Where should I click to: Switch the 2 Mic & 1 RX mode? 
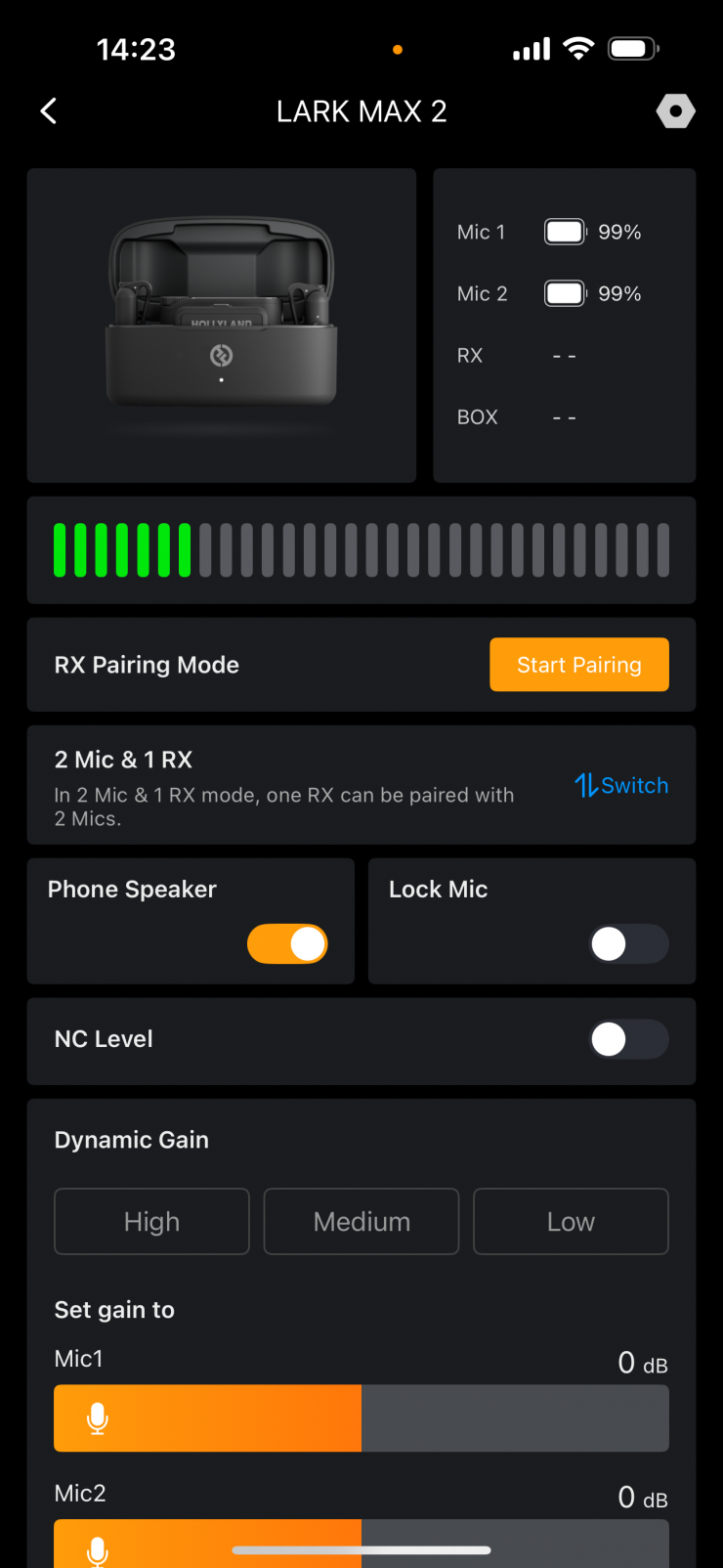coord(621,785)
